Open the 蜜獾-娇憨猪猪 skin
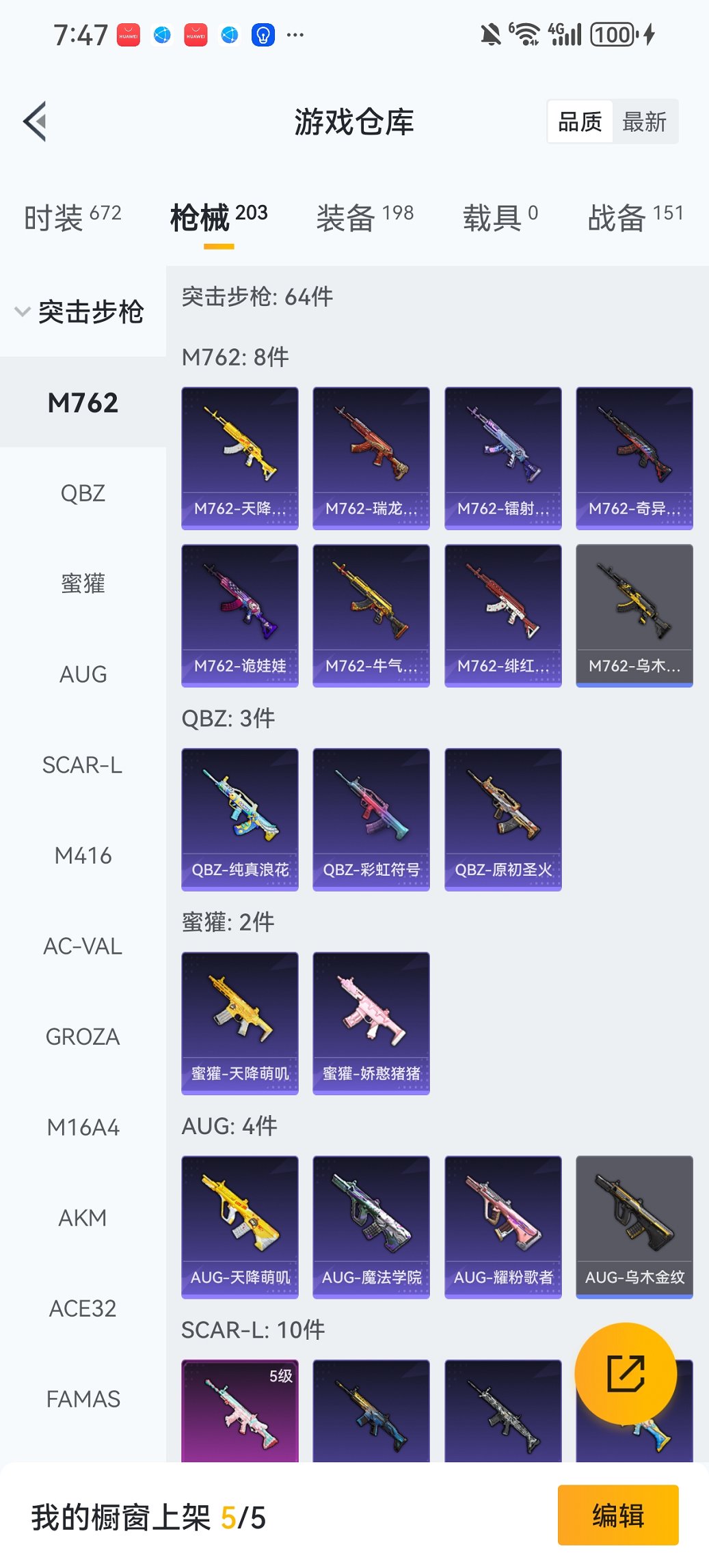The height and width of the screenshot is (1568, 709). 371,1023
